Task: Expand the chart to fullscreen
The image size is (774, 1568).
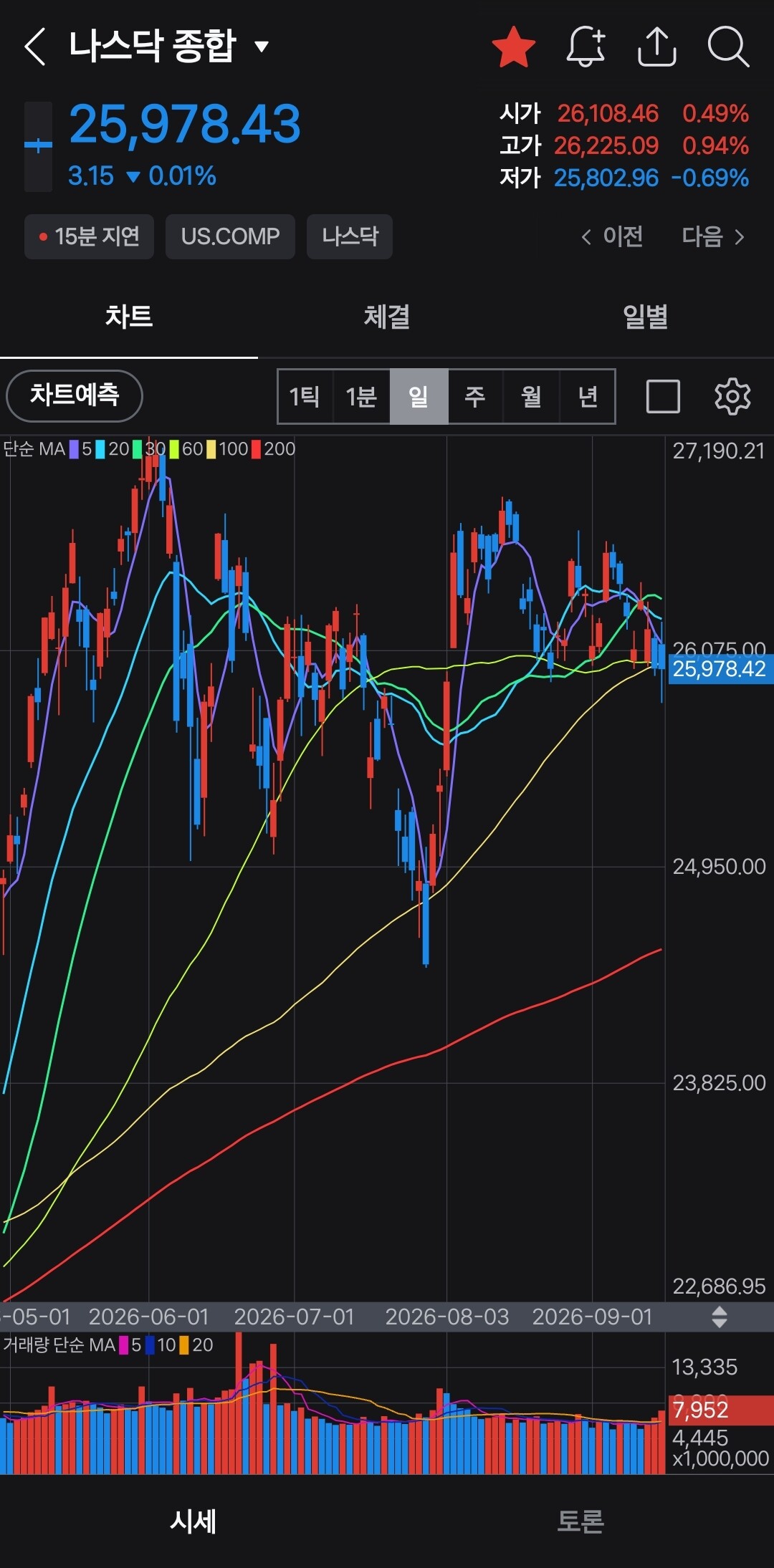Action: click(x=663, y=397)
